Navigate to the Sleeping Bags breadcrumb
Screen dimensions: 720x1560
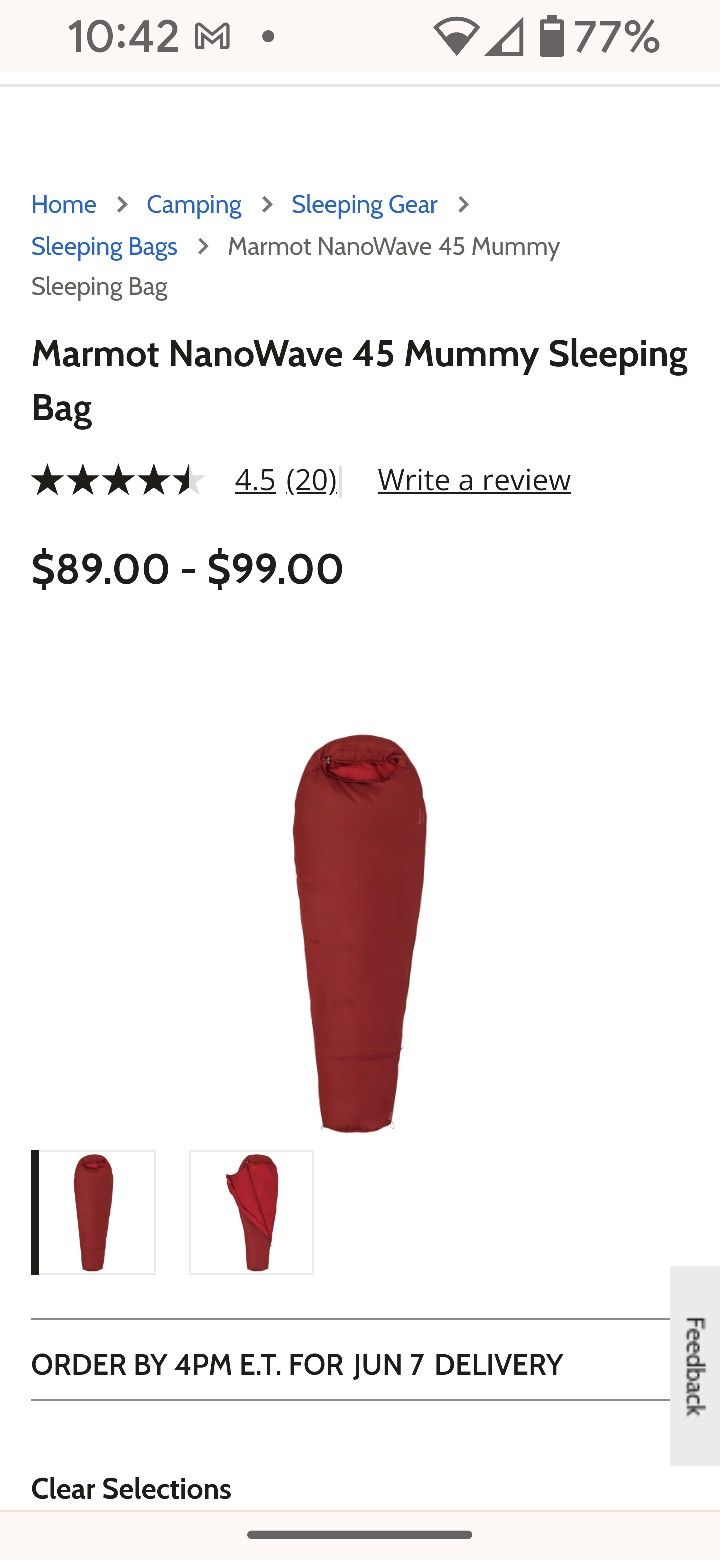[104, 247]
